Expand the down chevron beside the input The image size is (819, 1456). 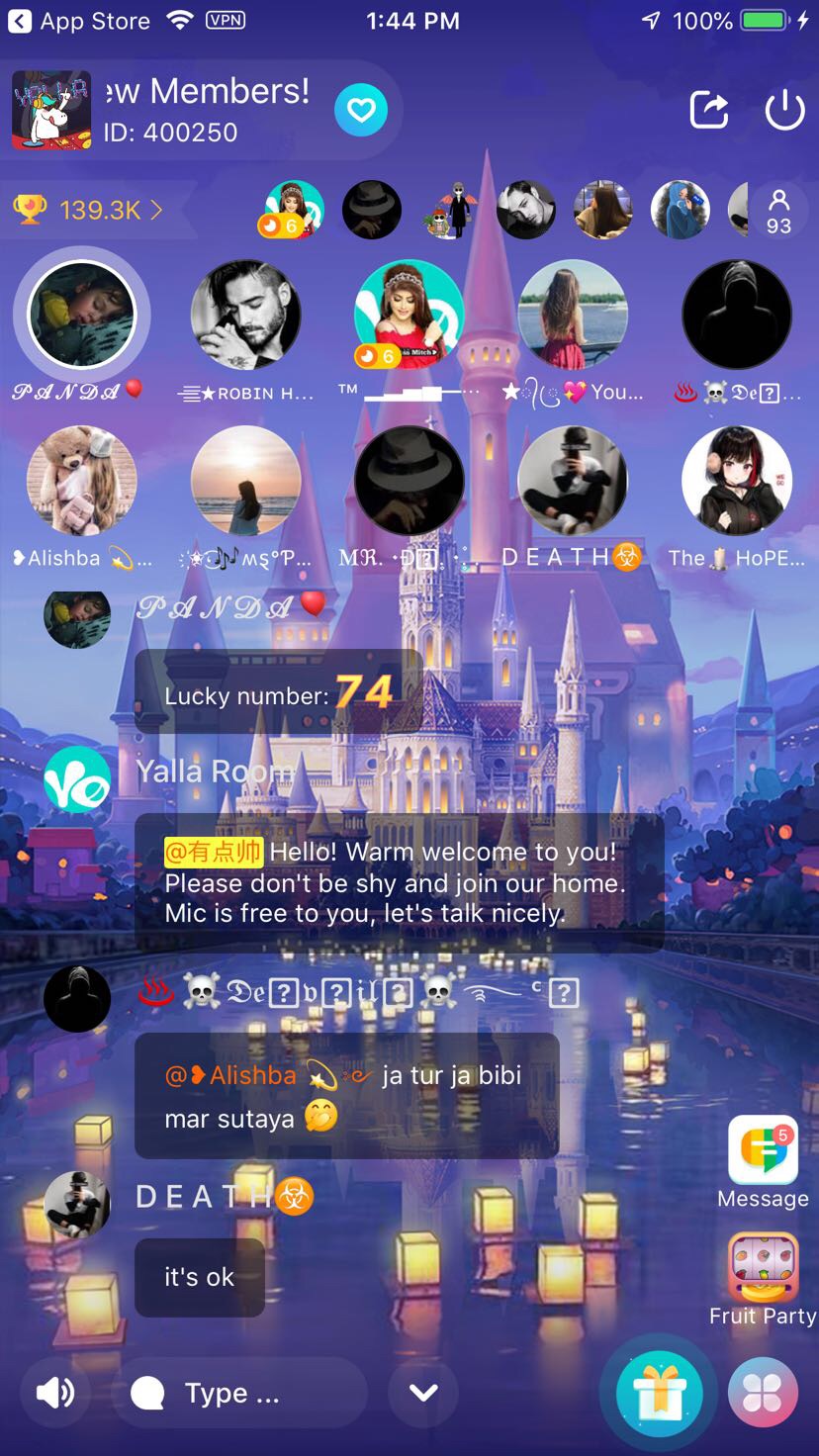[423, 1393]
